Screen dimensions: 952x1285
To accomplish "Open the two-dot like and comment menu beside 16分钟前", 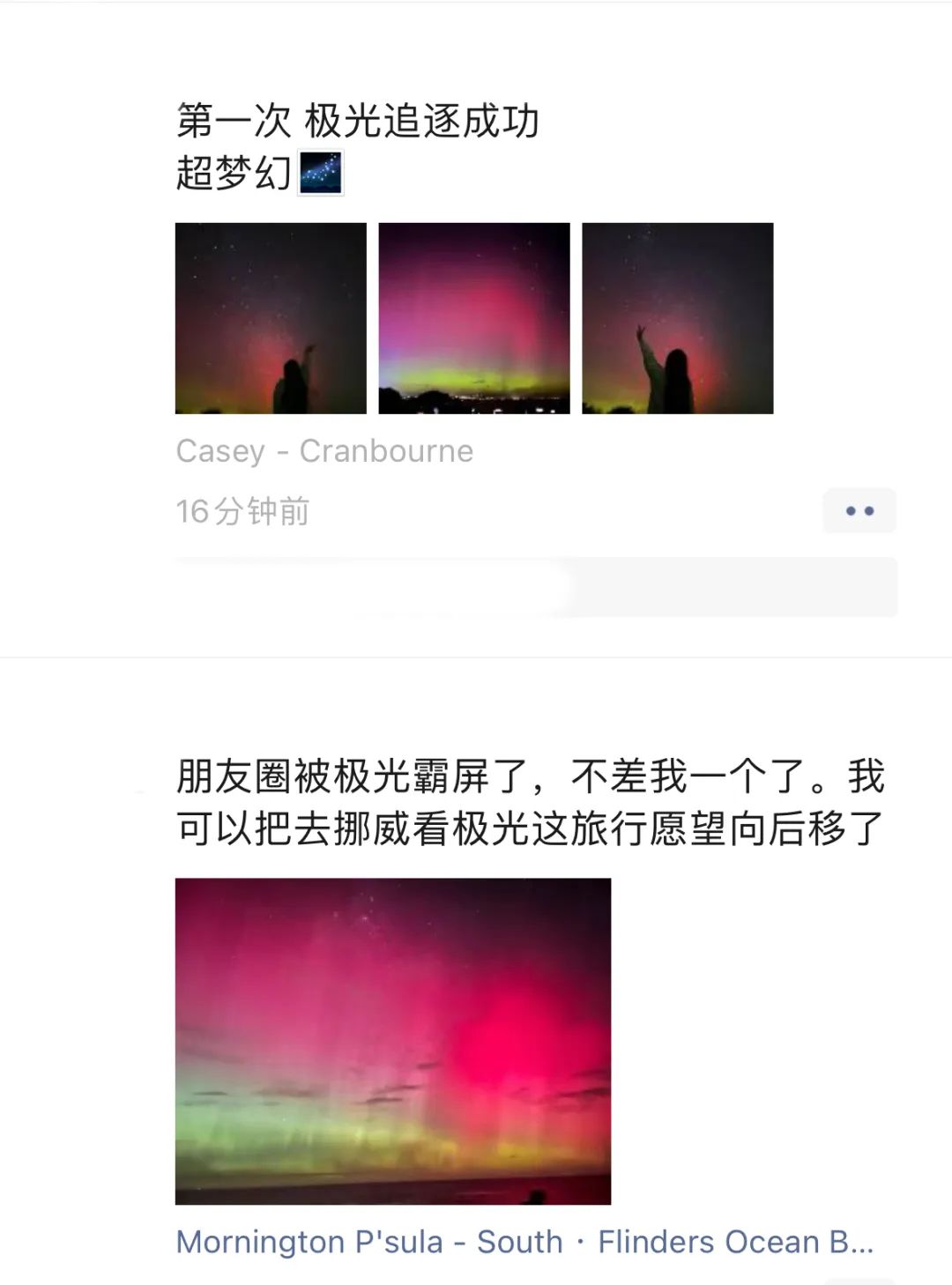I will [x=859, y=511].
